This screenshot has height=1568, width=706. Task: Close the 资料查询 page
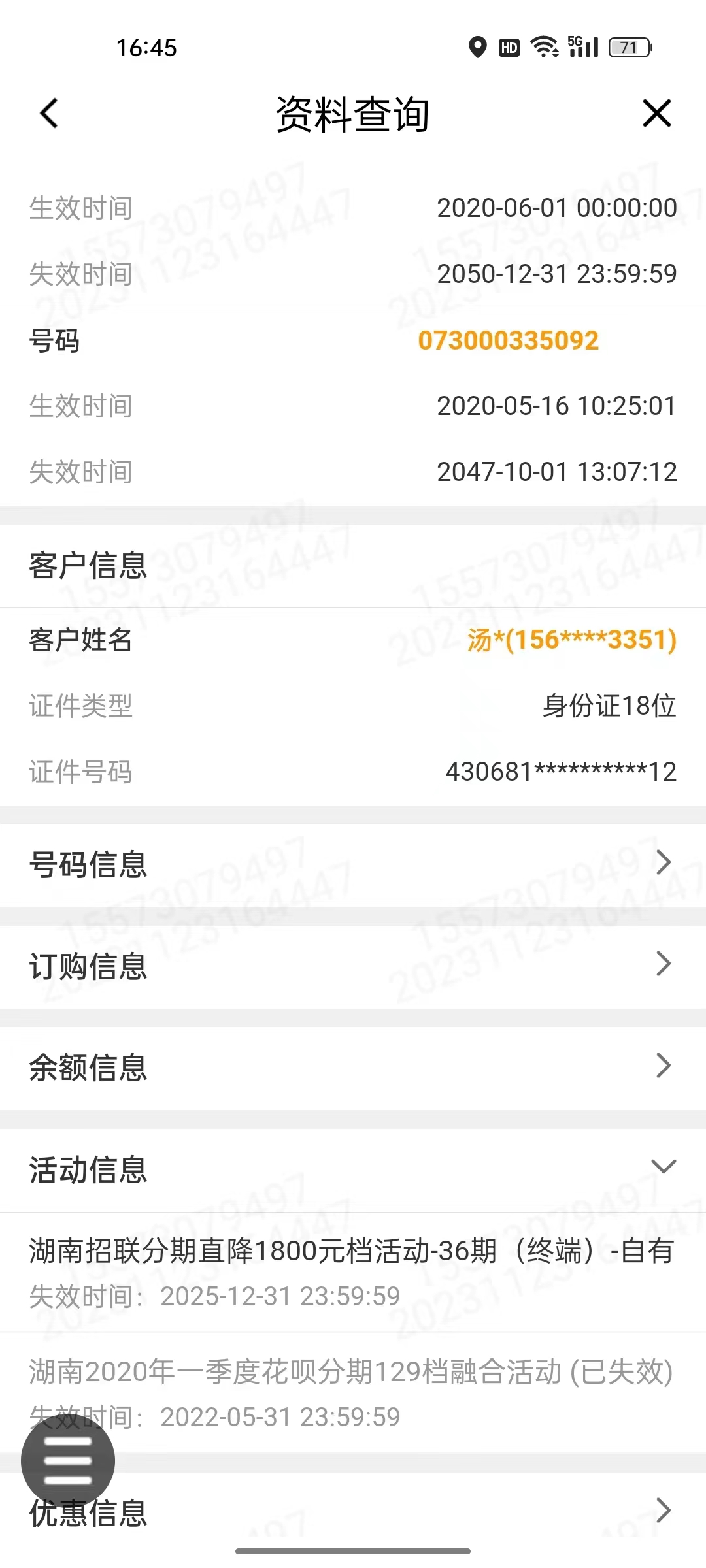click(656, 114)
